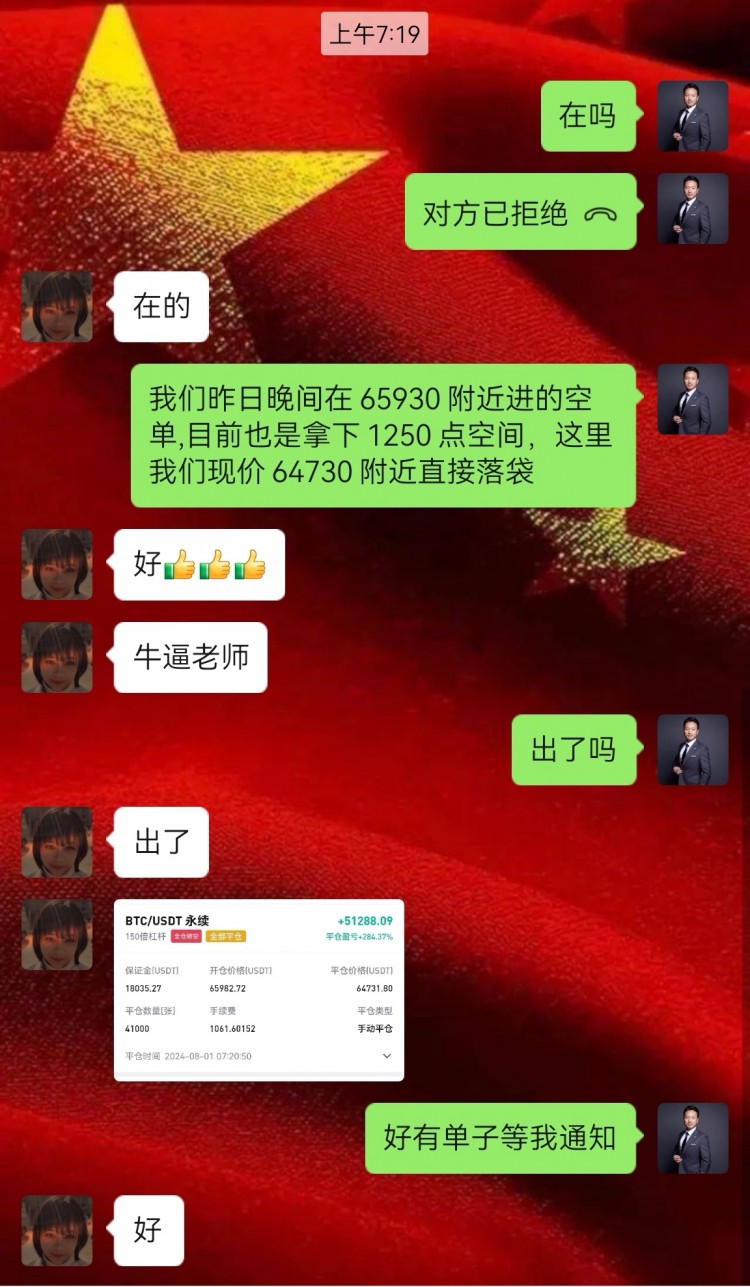This screenshot has height=1287, width=750.
Task: Open the contact avatar beside 牛逼老师
Action: point(57,657)
